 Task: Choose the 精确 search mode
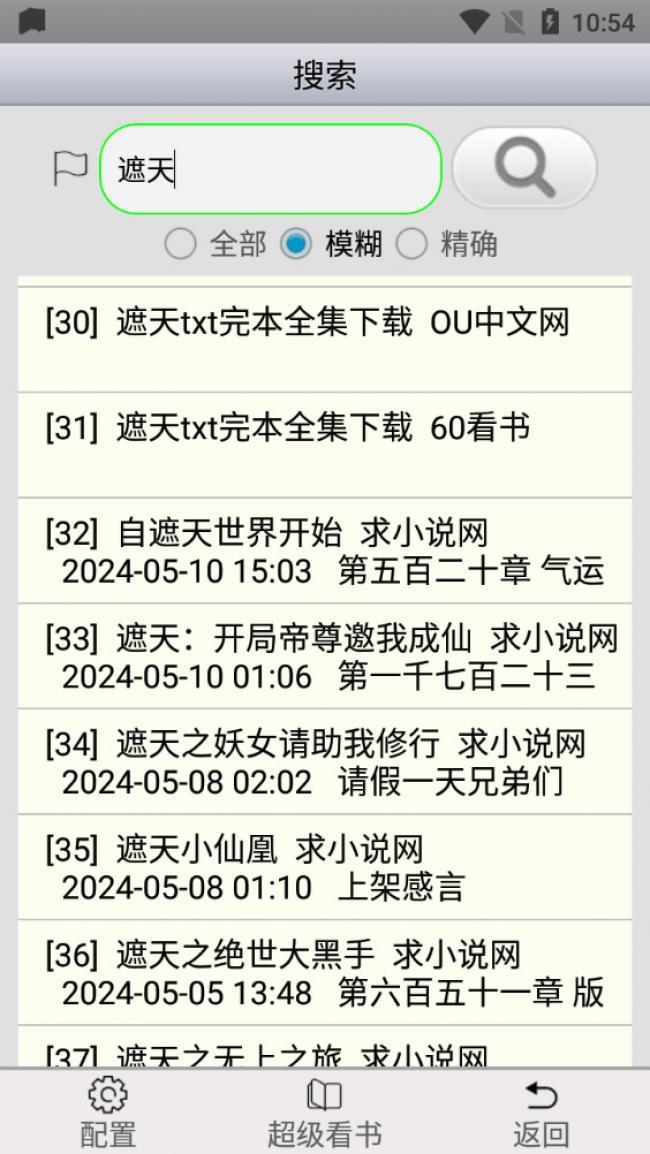pos(447,244)
